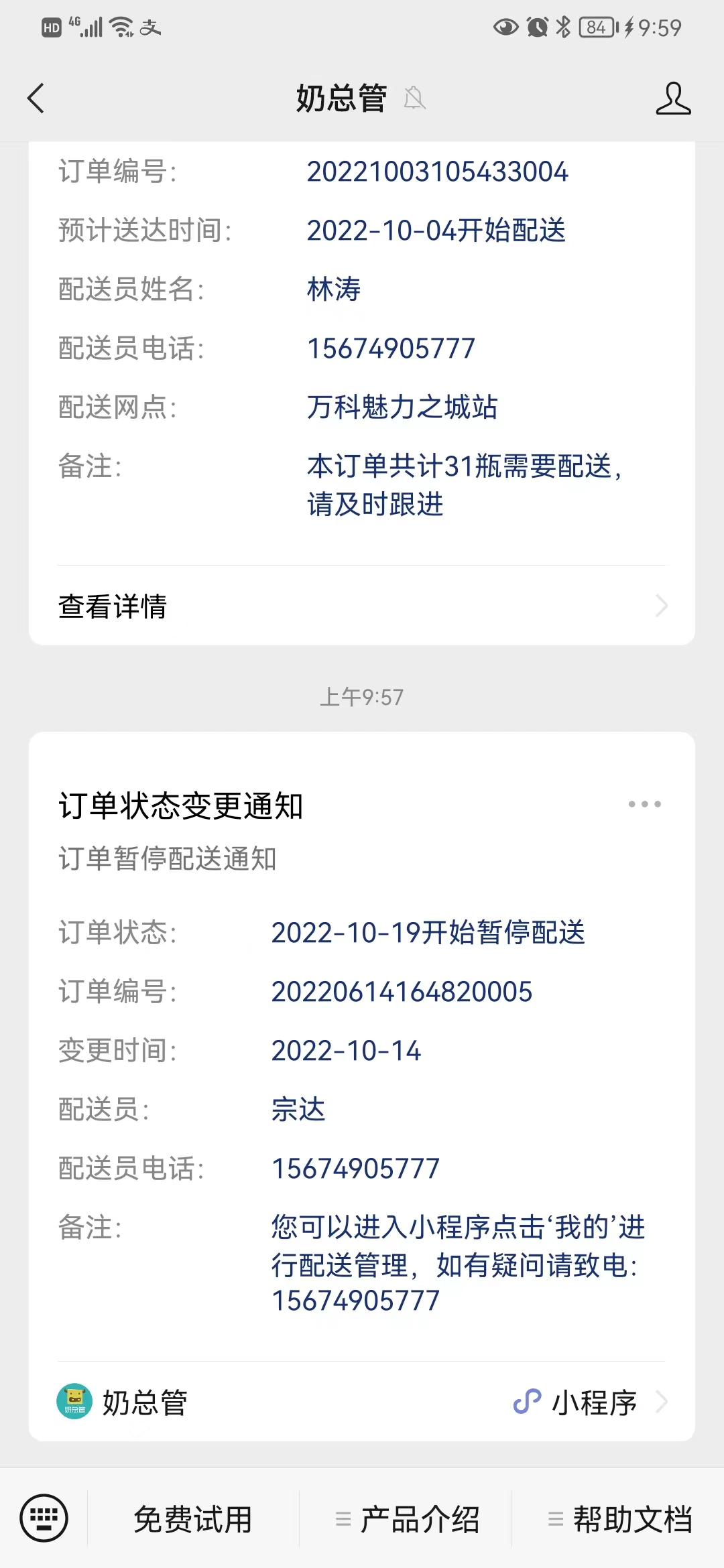Select the 免费试用 menu
The width and height of the screenshot is (724, 1568).
tap(193, 1519)
